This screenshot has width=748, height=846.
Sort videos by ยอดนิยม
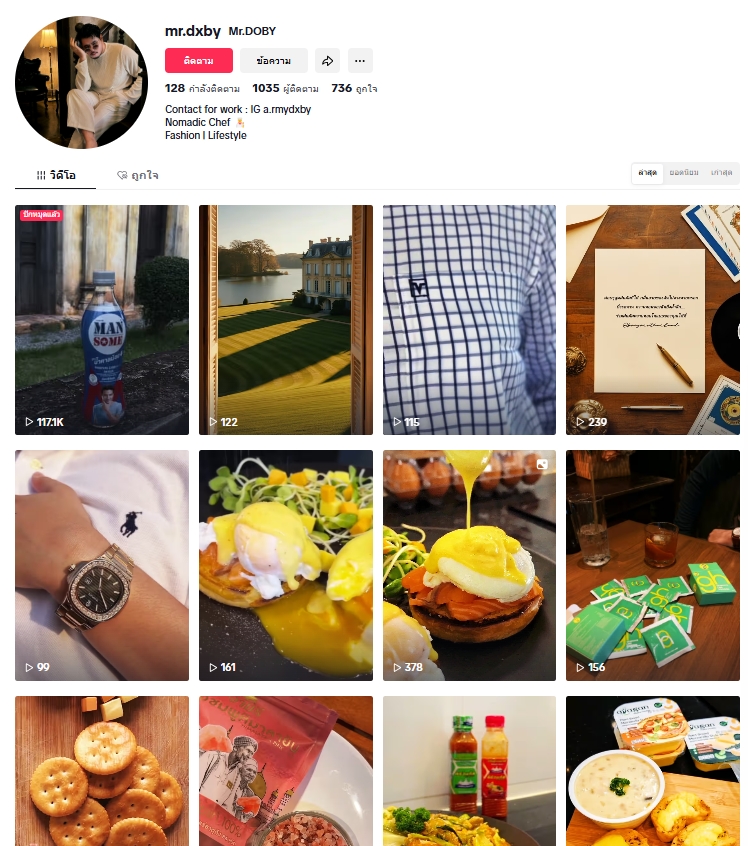point(684,173)
